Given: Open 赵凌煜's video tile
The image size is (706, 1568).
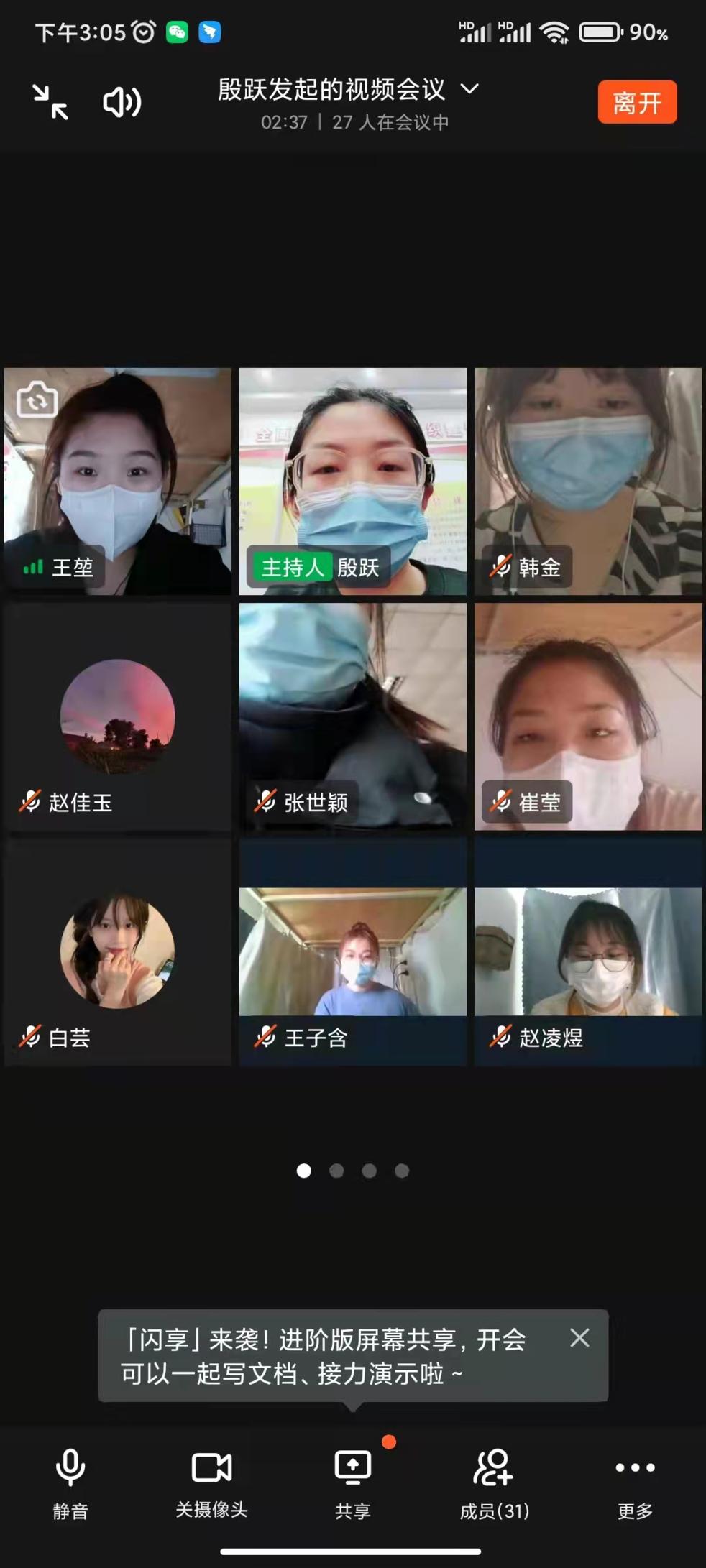Looking at the screenshot, I should click(x=587, y=951).
